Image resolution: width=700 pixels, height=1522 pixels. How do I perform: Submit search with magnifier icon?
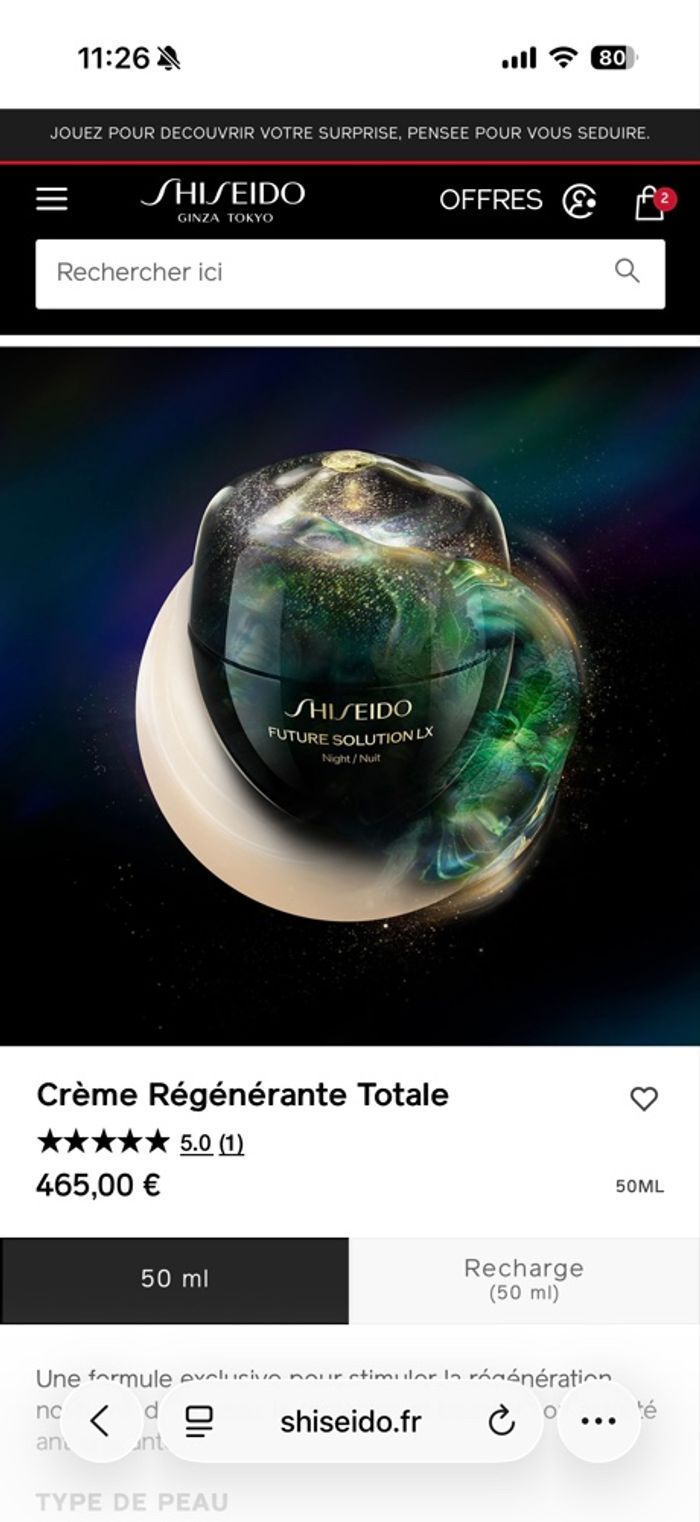(x=627, y=271)
